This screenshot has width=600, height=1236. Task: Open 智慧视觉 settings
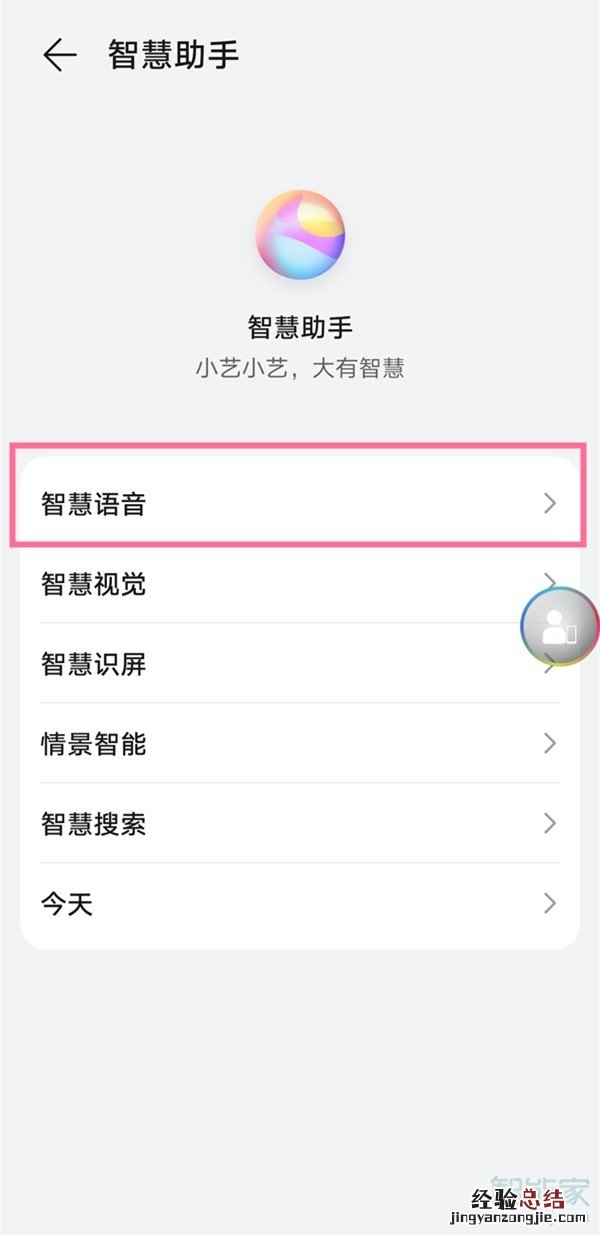[x=280, y=583]
